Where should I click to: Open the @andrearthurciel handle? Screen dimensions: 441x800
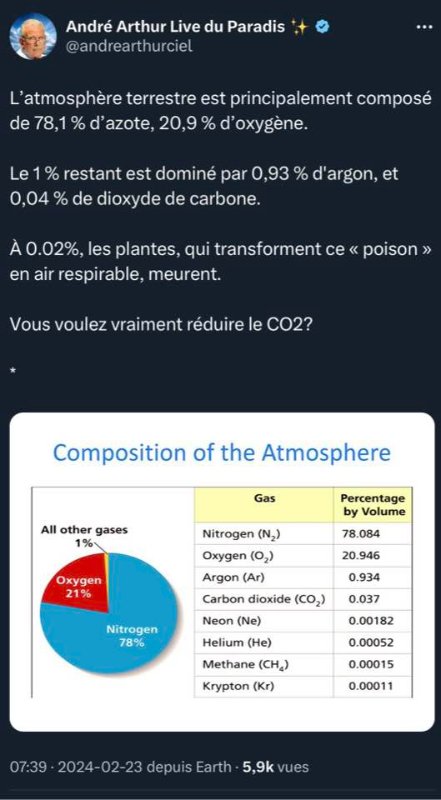click(x=130, y=47)
